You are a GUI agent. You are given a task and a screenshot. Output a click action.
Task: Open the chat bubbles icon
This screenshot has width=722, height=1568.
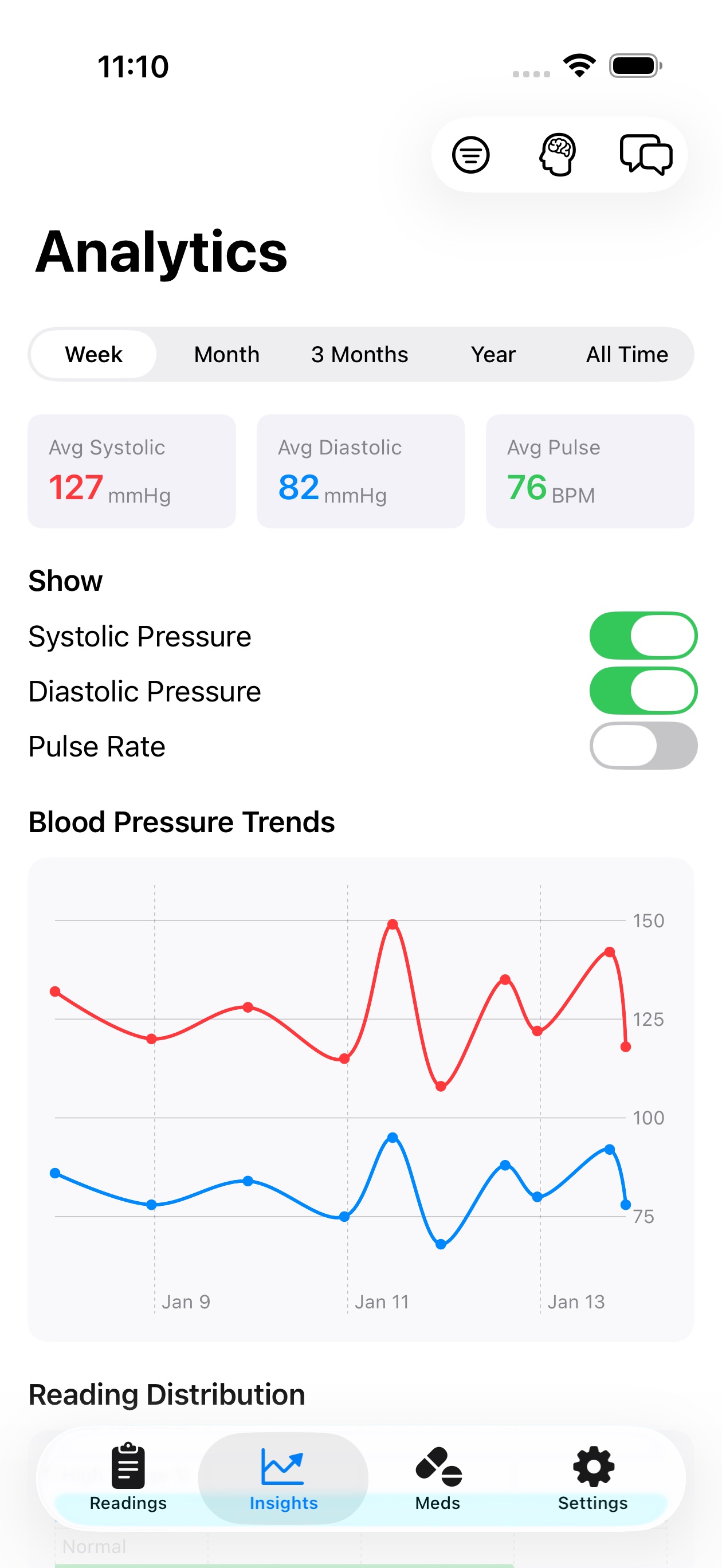tap(645, 155)
